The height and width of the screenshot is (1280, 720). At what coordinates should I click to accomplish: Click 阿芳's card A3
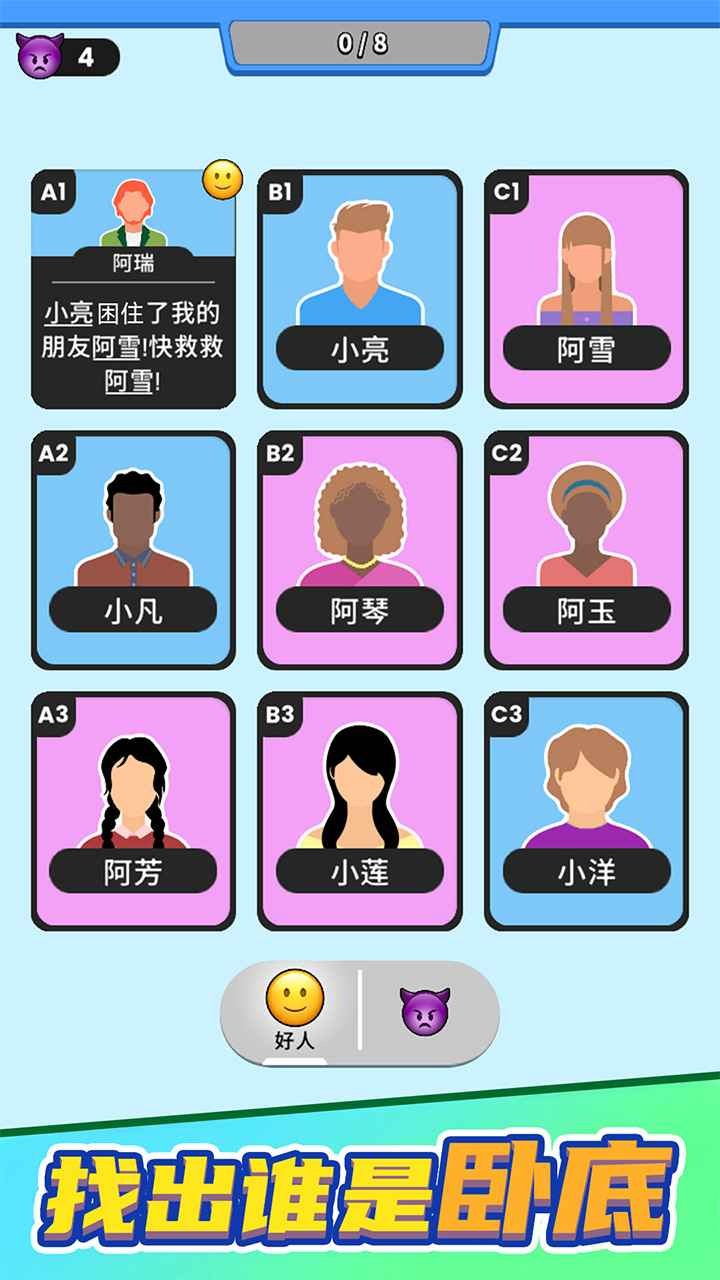point(132,810)
